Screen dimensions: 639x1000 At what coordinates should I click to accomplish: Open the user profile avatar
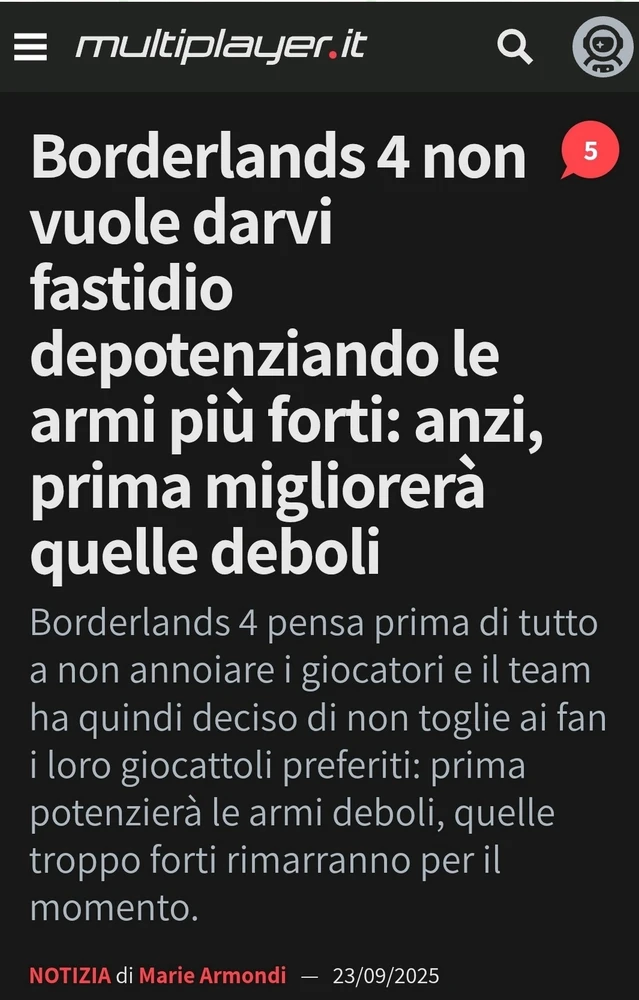click(603, 46)
